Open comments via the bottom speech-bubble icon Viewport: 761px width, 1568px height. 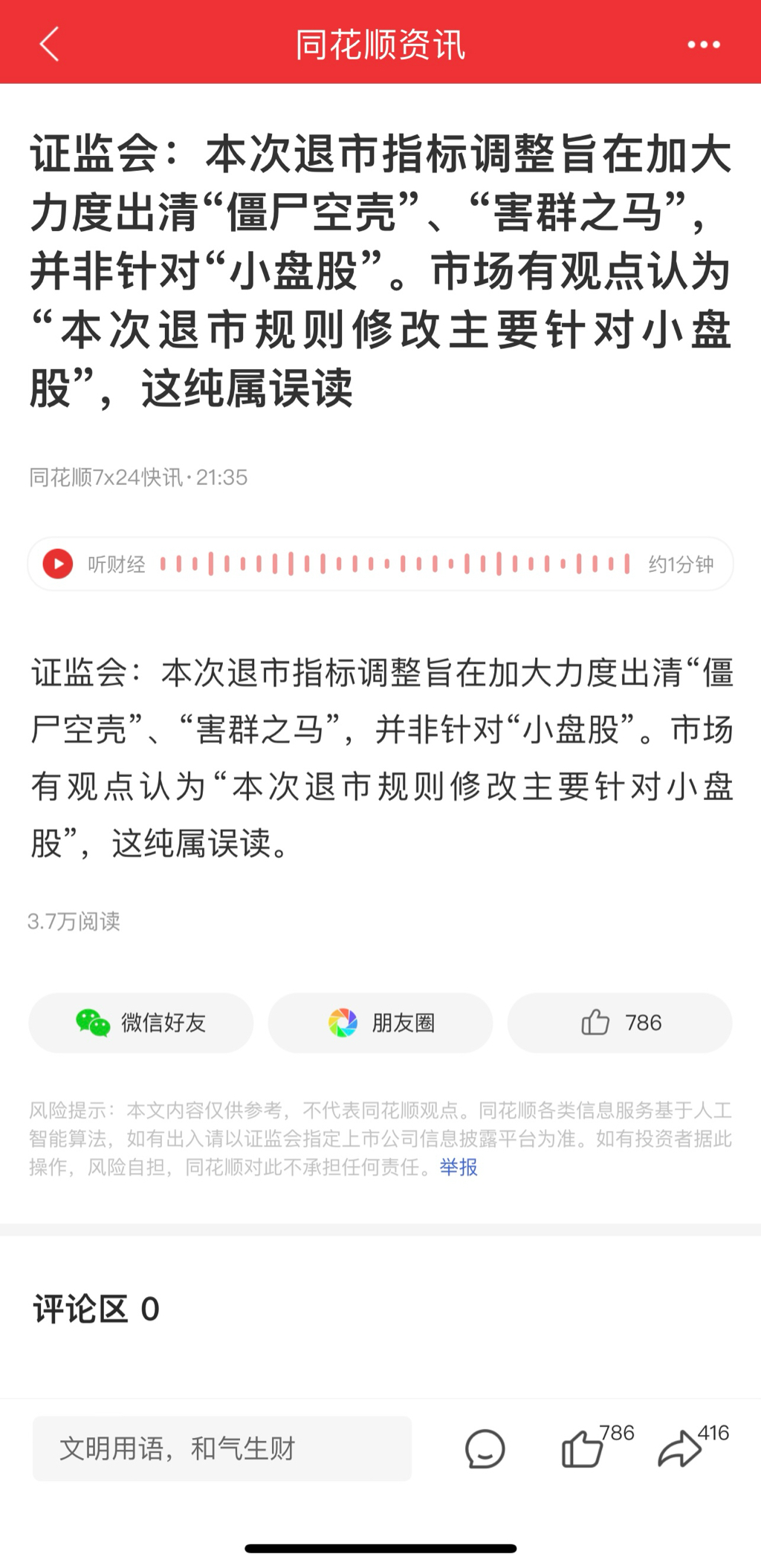tap(485, 1448)
